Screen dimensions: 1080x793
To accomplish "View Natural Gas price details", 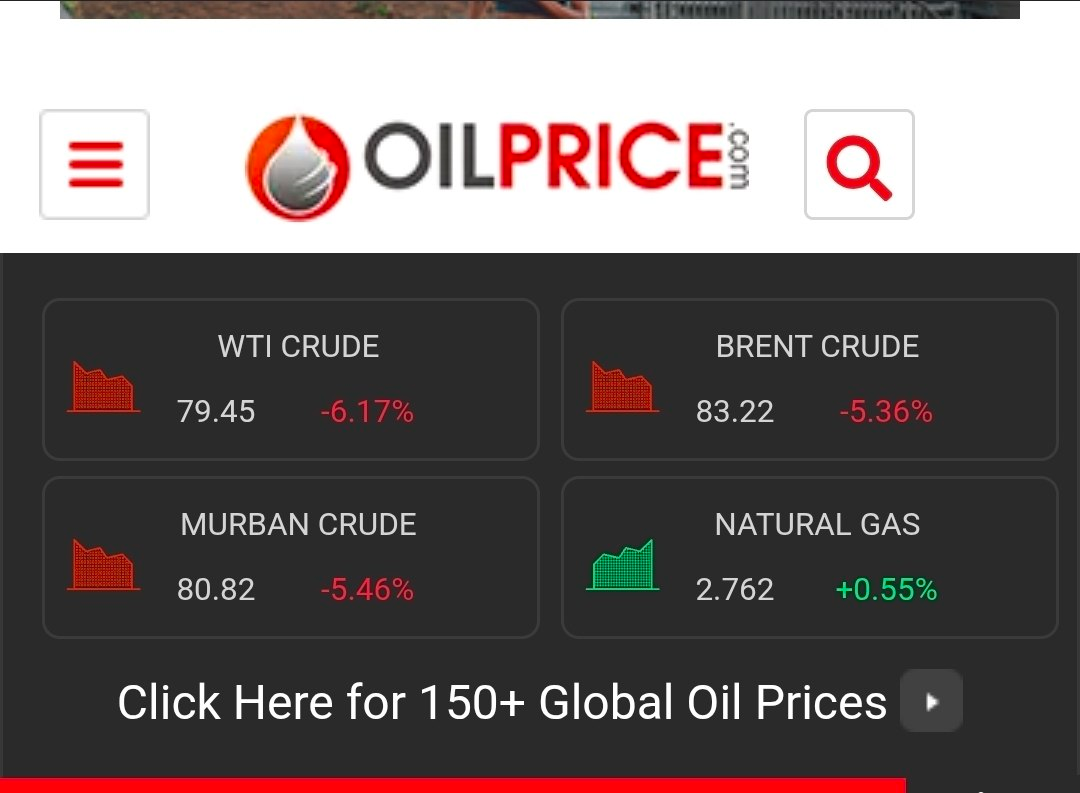I will tap(809, 557).
